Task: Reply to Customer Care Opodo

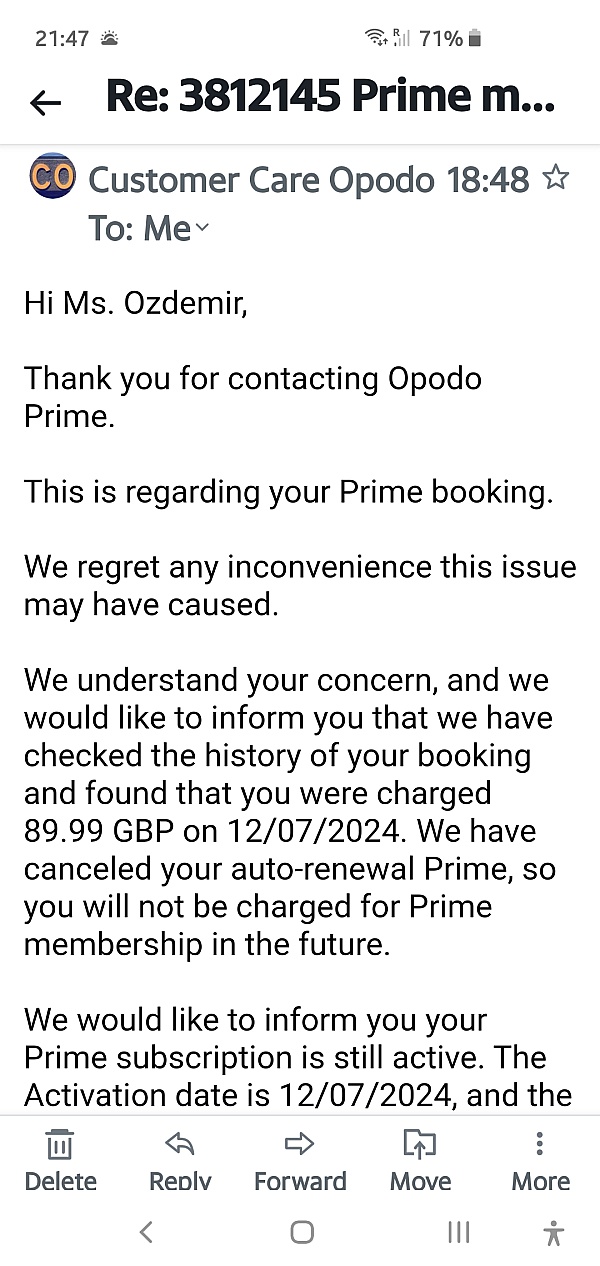Action: tap(180, 1161)
